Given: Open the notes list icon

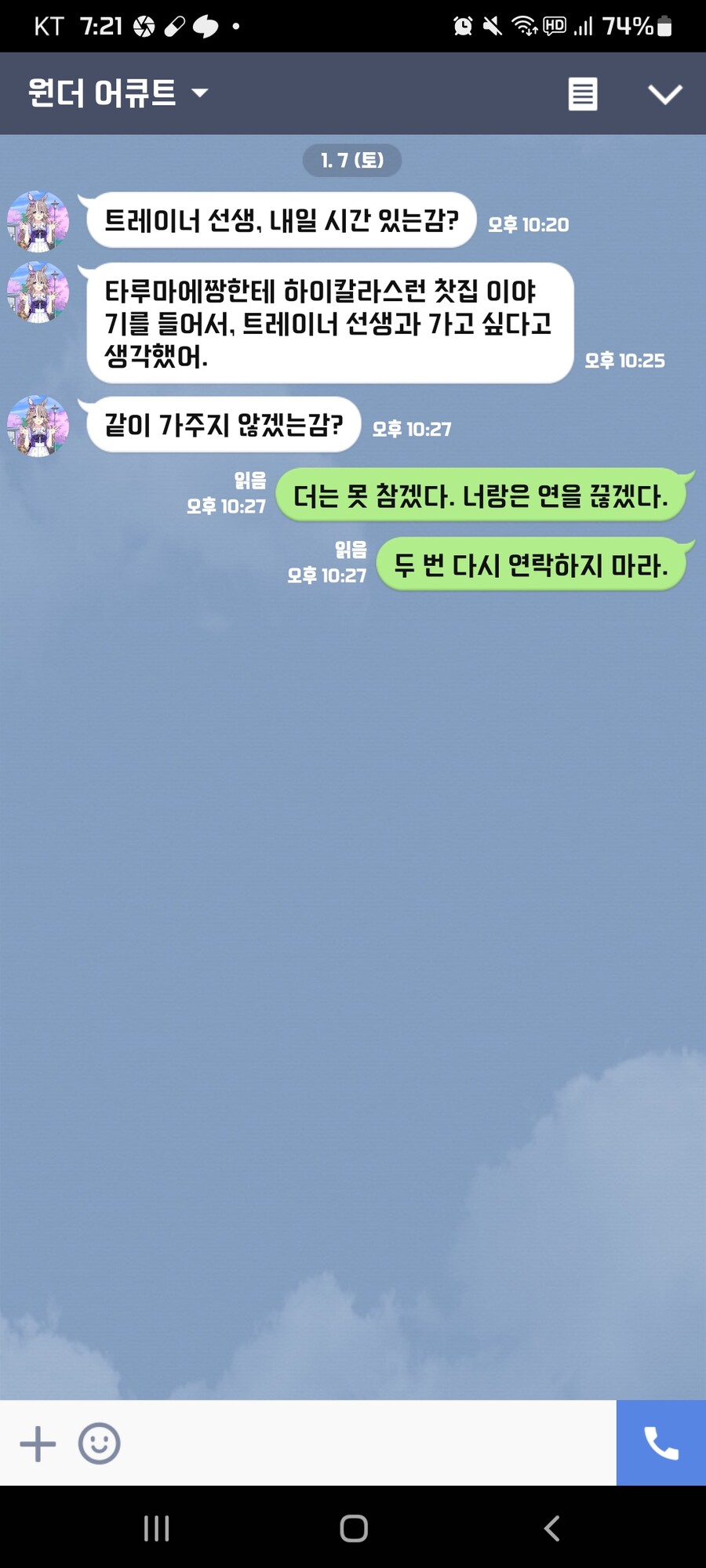Looking at the screenshot, I should 583,94.
